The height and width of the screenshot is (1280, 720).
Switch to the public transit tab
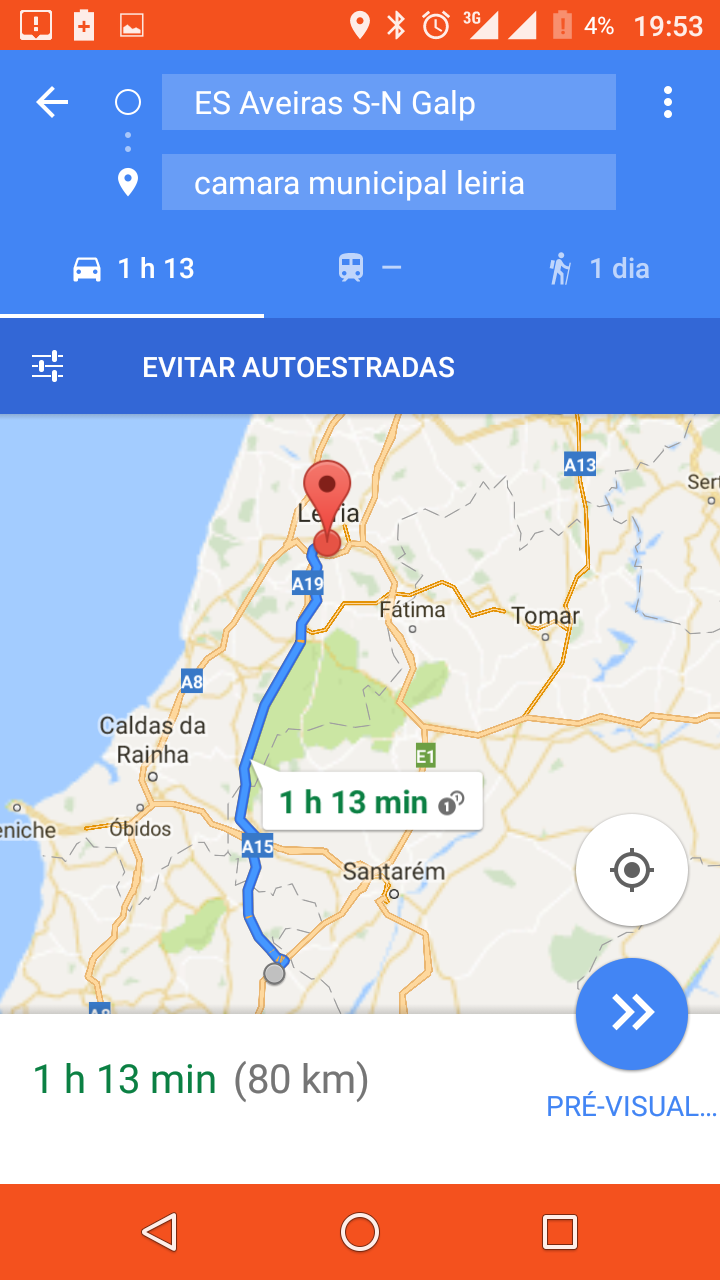point(370,268)
